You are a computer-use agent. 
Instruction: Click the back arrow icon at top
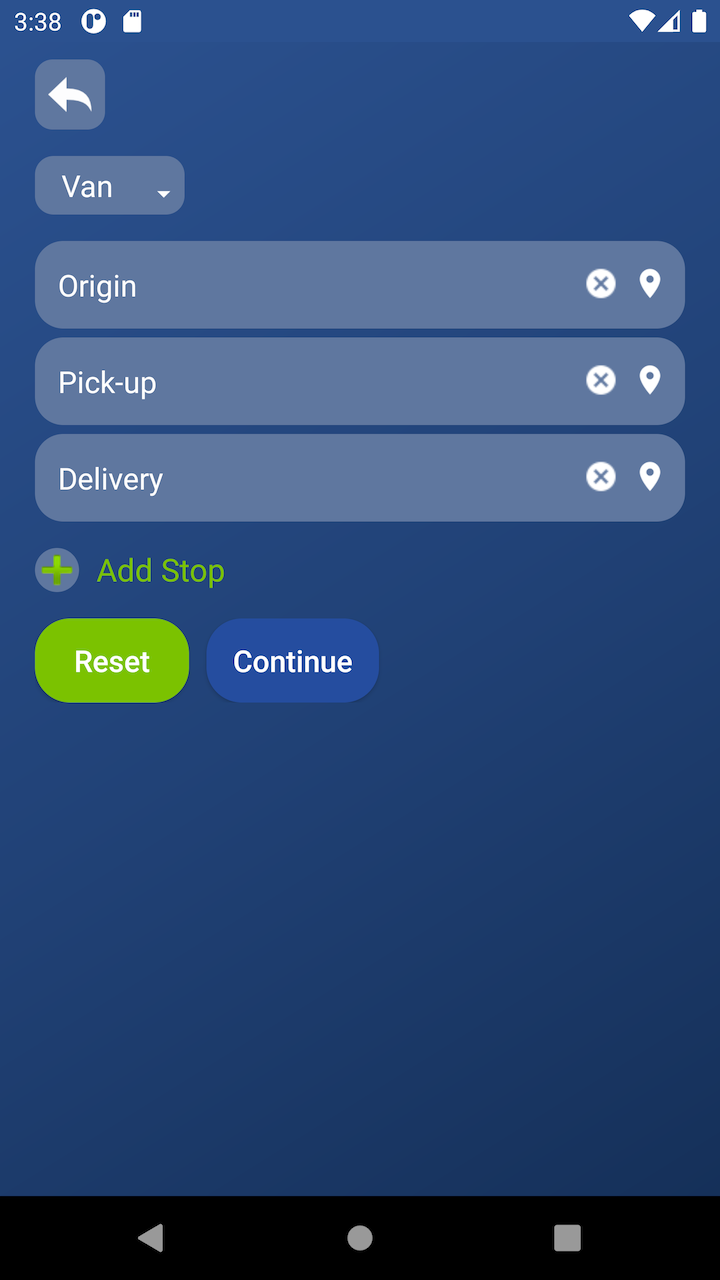(69, 94)
